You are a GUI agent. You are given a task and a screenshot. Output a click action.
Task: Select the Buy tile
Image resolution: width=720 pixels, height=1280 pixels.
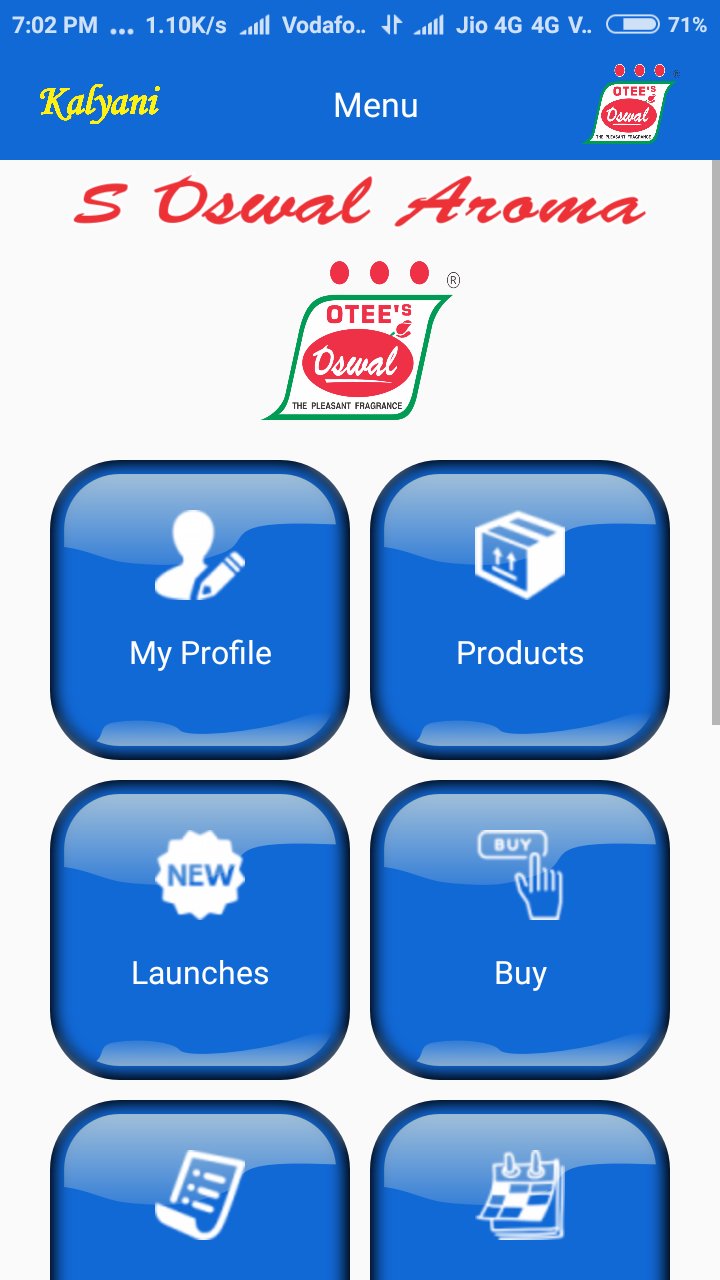(x=520, y=930)
